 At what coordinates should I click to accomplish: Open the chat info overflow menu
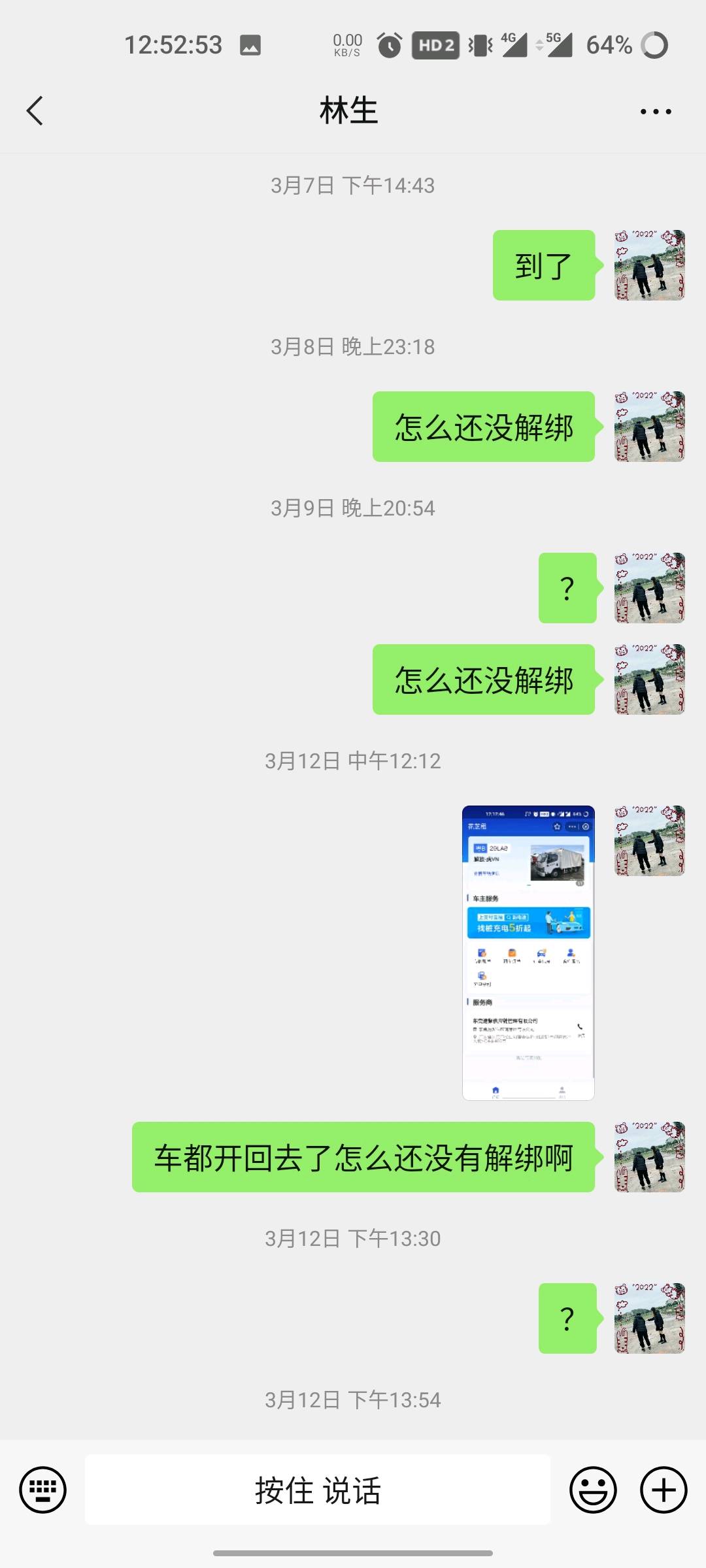pos(656,112)
